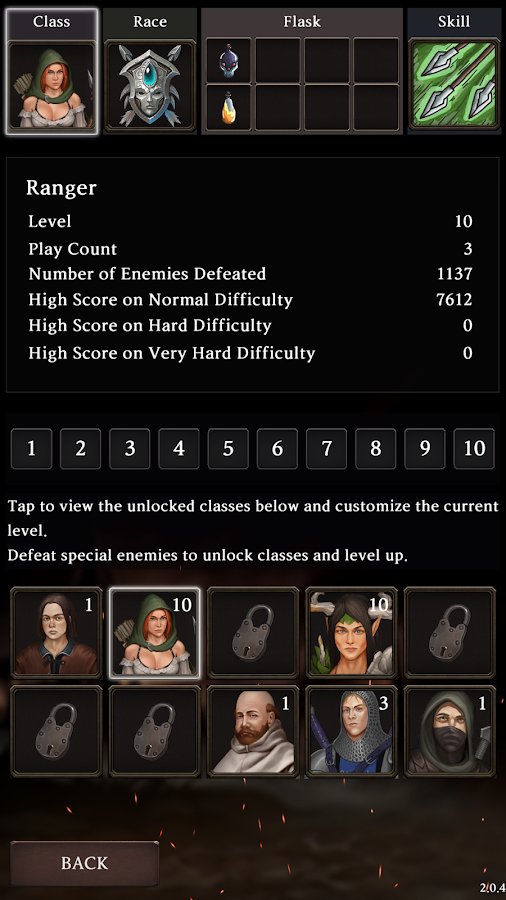Viewport: 506px width, 900px height.
Task: Select level 3 button
Action: click(130, 448)
